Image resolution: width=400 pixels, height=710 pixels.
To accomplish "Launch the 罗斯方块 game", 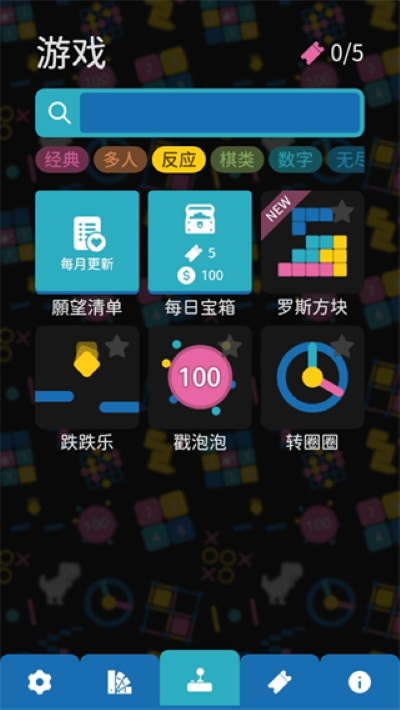I will click(x=313, y=242).
